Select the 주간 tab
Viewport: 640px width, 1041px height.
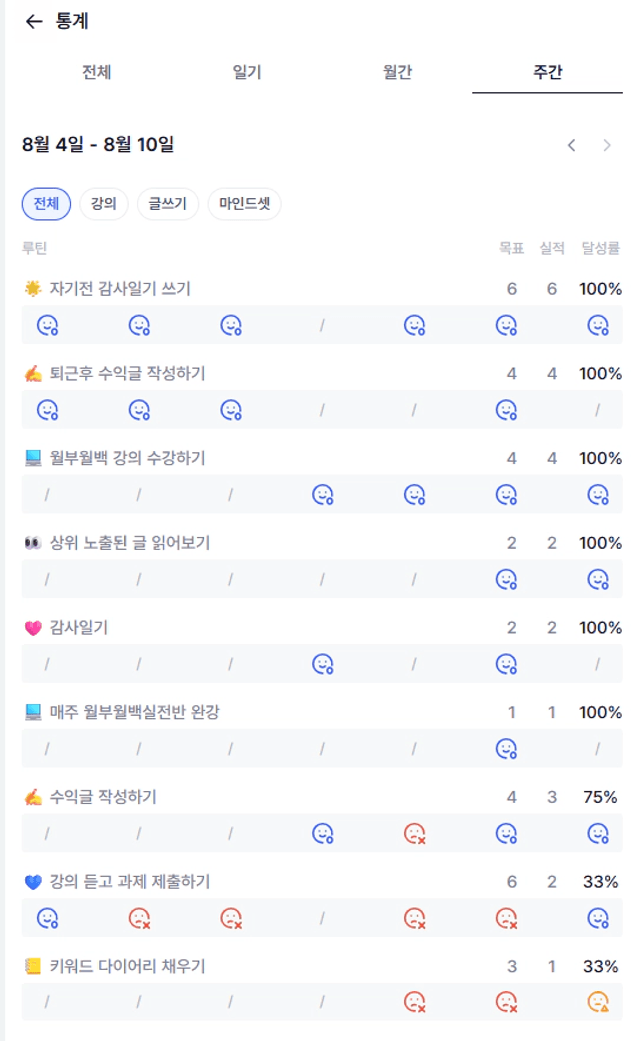point(548,72)
